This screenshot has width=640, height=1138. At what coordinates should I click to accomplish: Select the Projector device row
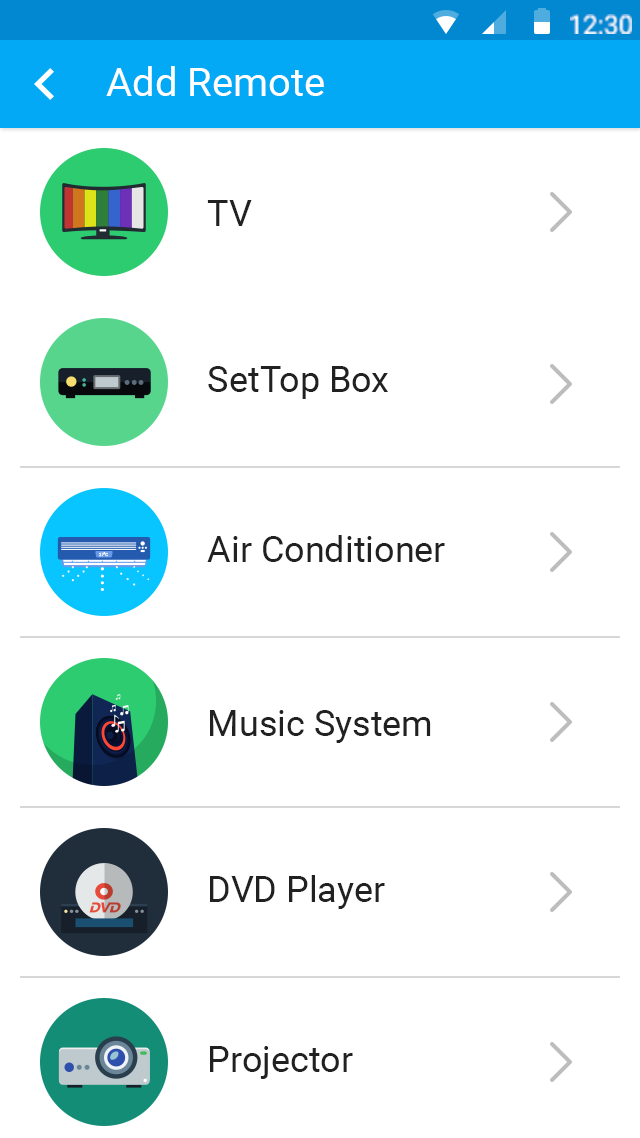click(x=320, y=1058)
